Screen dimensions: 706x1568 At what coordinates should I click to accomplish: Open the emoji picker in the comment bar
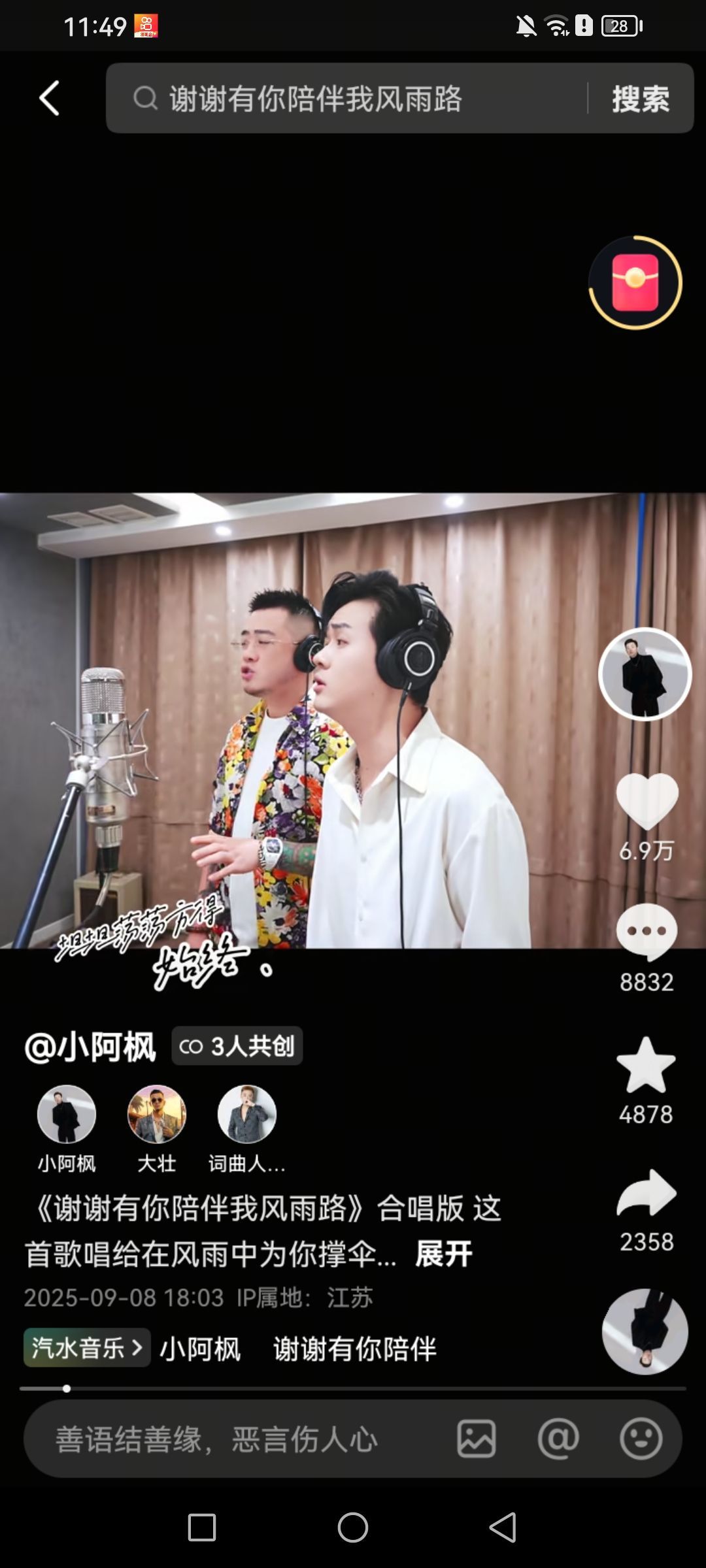[x=641, y=1439]
